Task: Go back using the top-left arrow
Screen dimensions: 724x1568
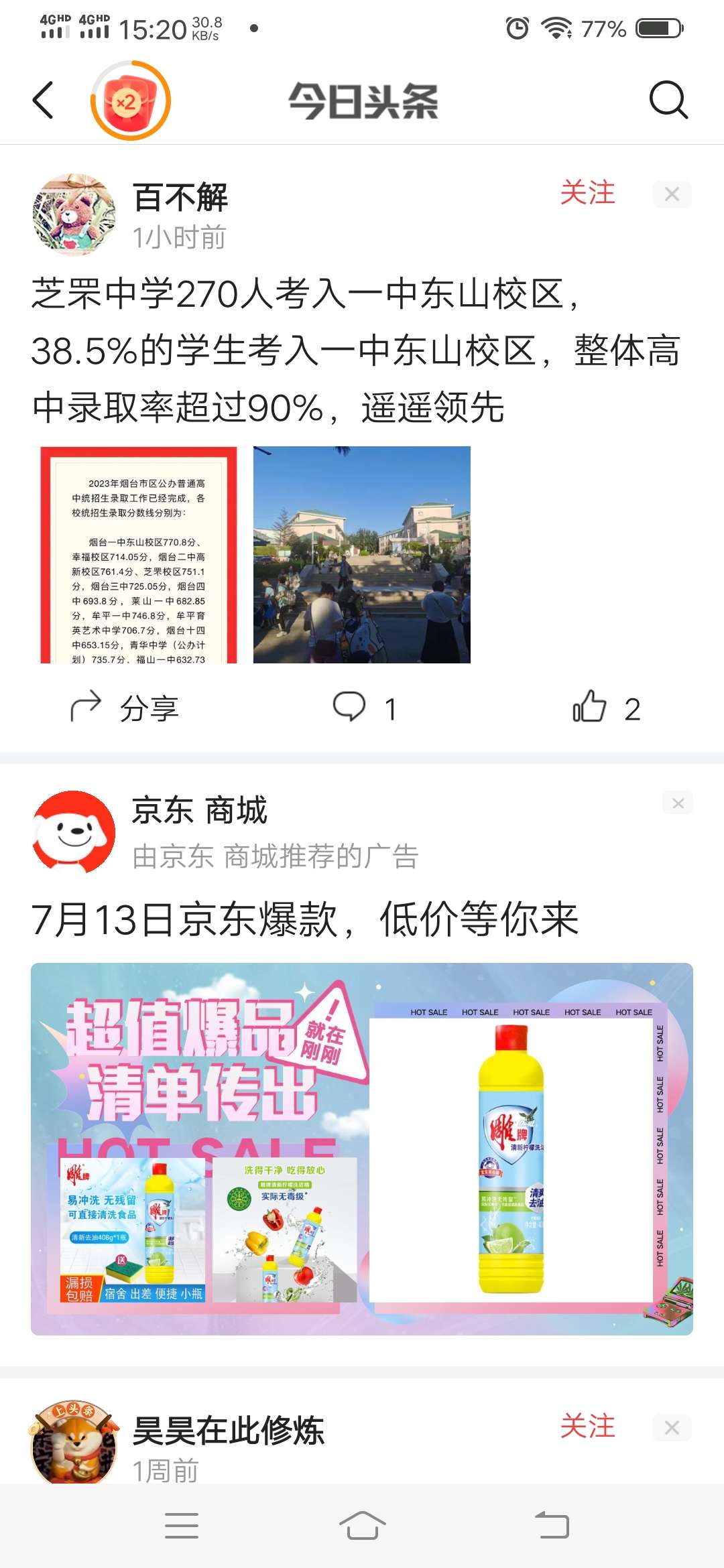Action: pos(43,101)
